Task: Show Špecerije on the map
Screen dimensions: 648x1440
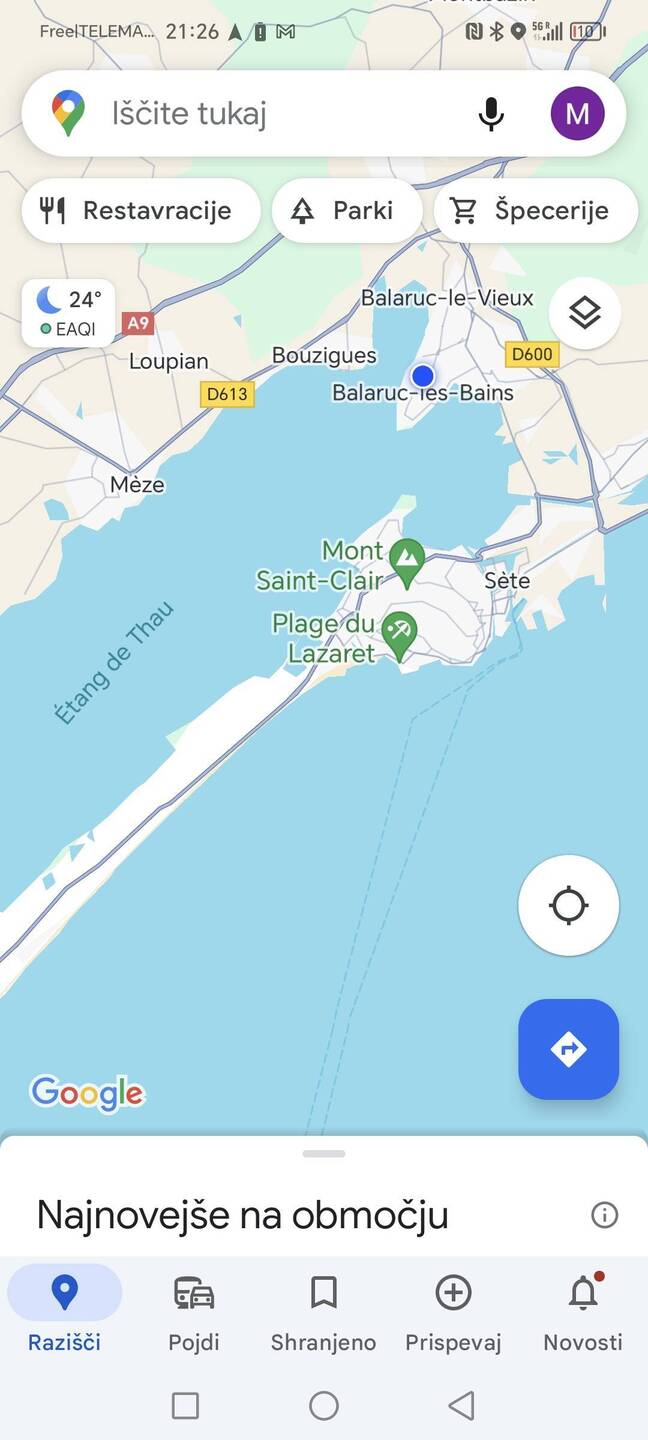Action: [535, 211]
